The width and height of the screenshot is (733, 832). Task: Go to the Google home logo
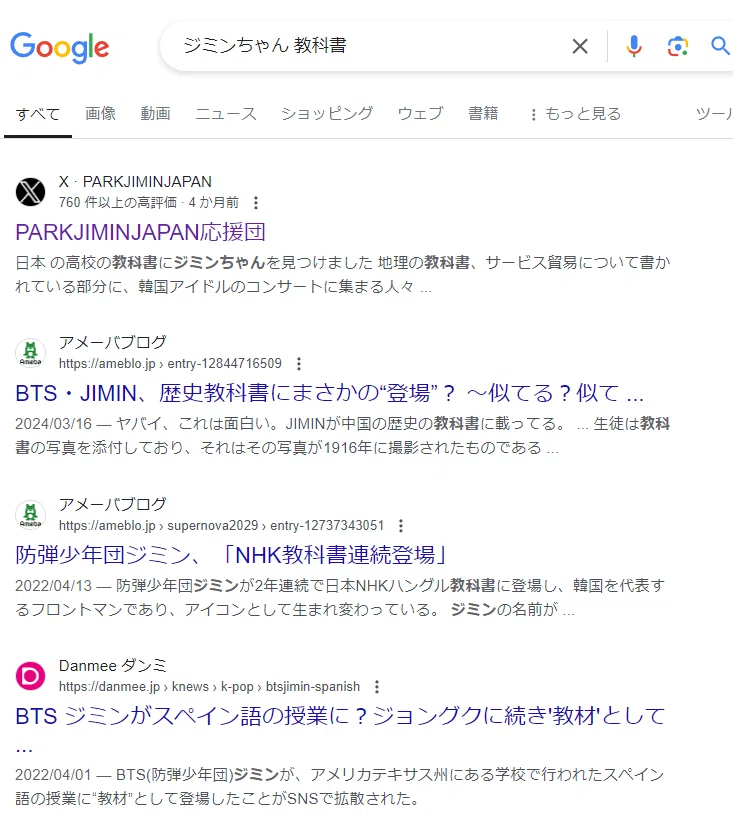59,47
